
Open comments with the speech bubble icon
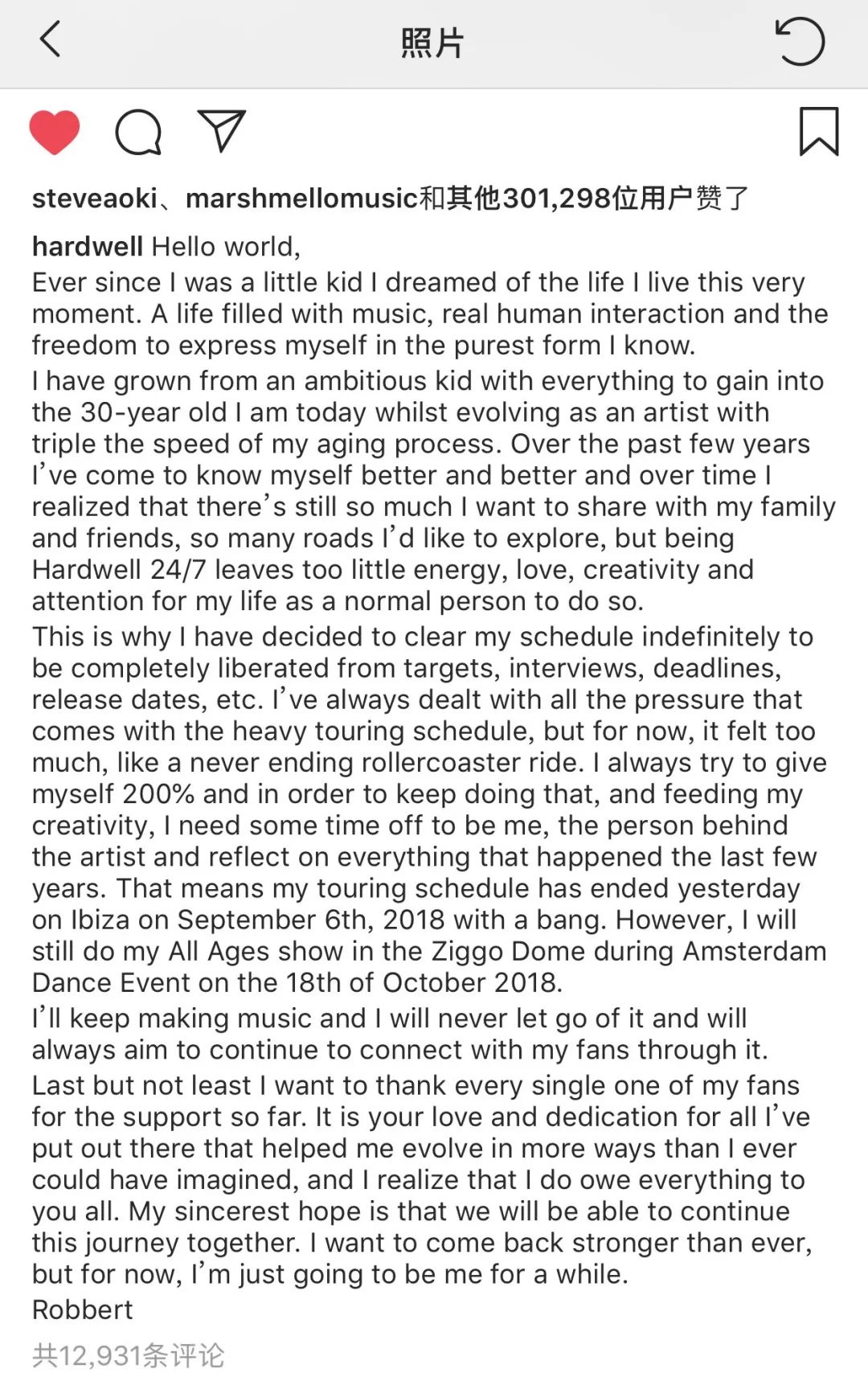(x=138, y=132)
